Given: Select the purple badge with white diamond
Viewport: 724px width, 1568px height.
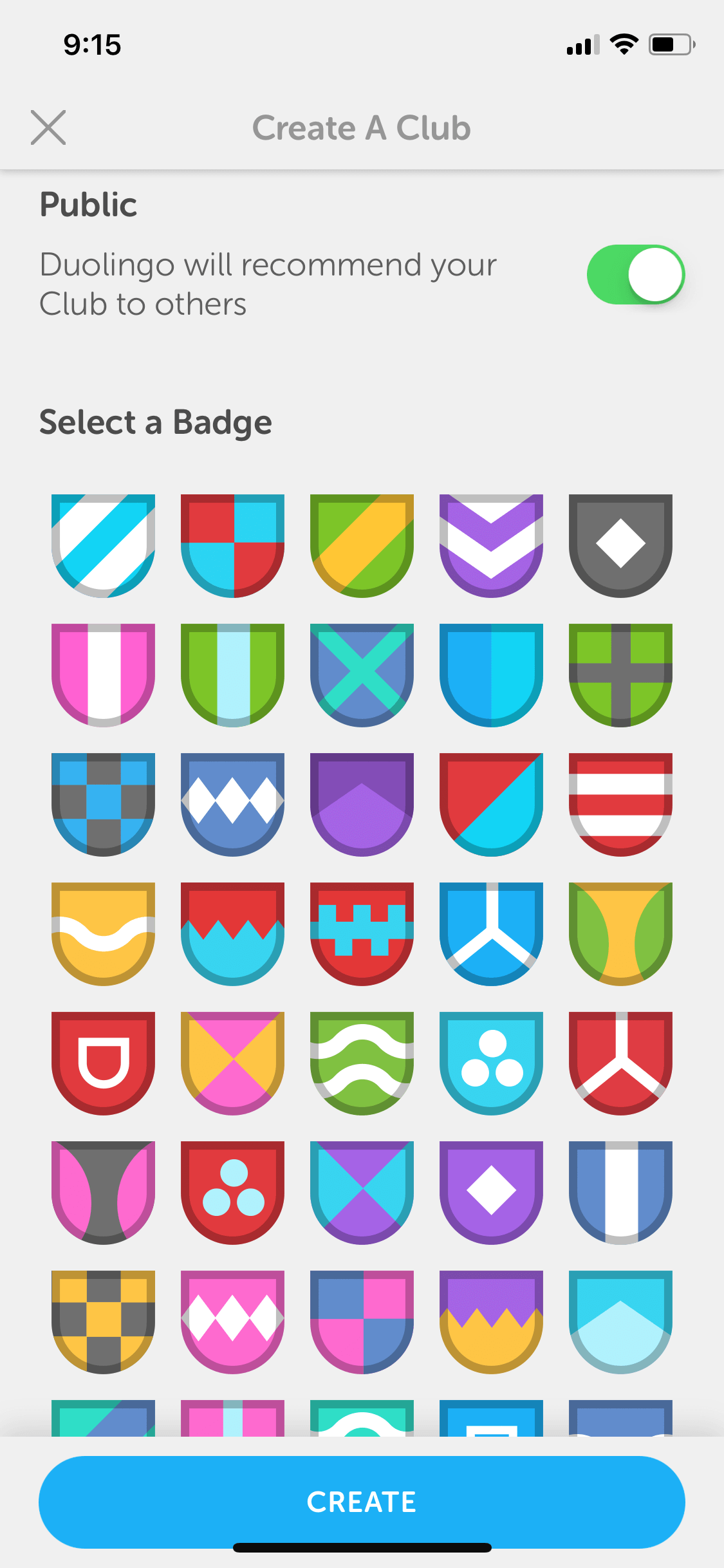Looking at the screenshot, I should 491,1193.
